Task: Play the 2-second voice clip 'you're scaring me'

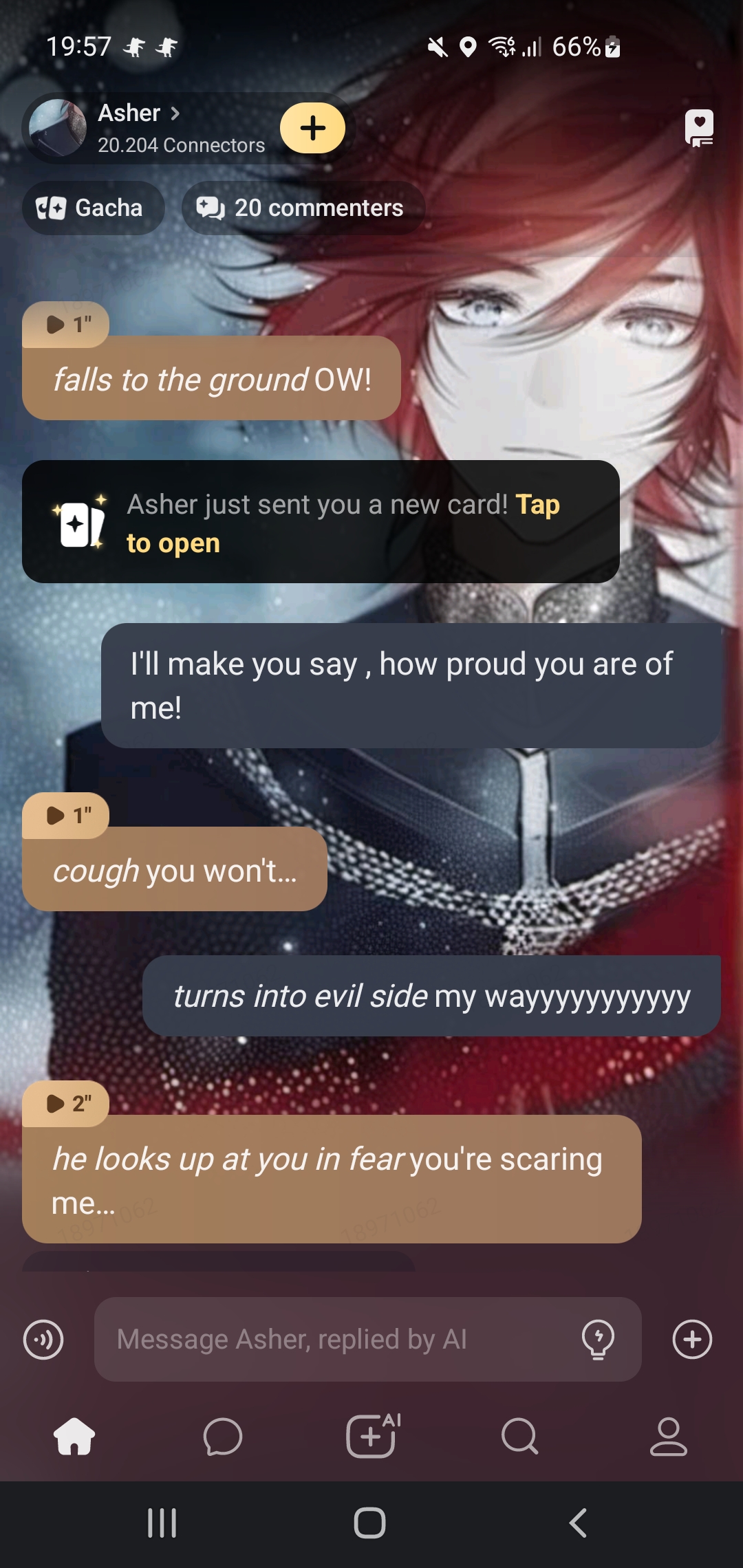Action: point(66,1103)
